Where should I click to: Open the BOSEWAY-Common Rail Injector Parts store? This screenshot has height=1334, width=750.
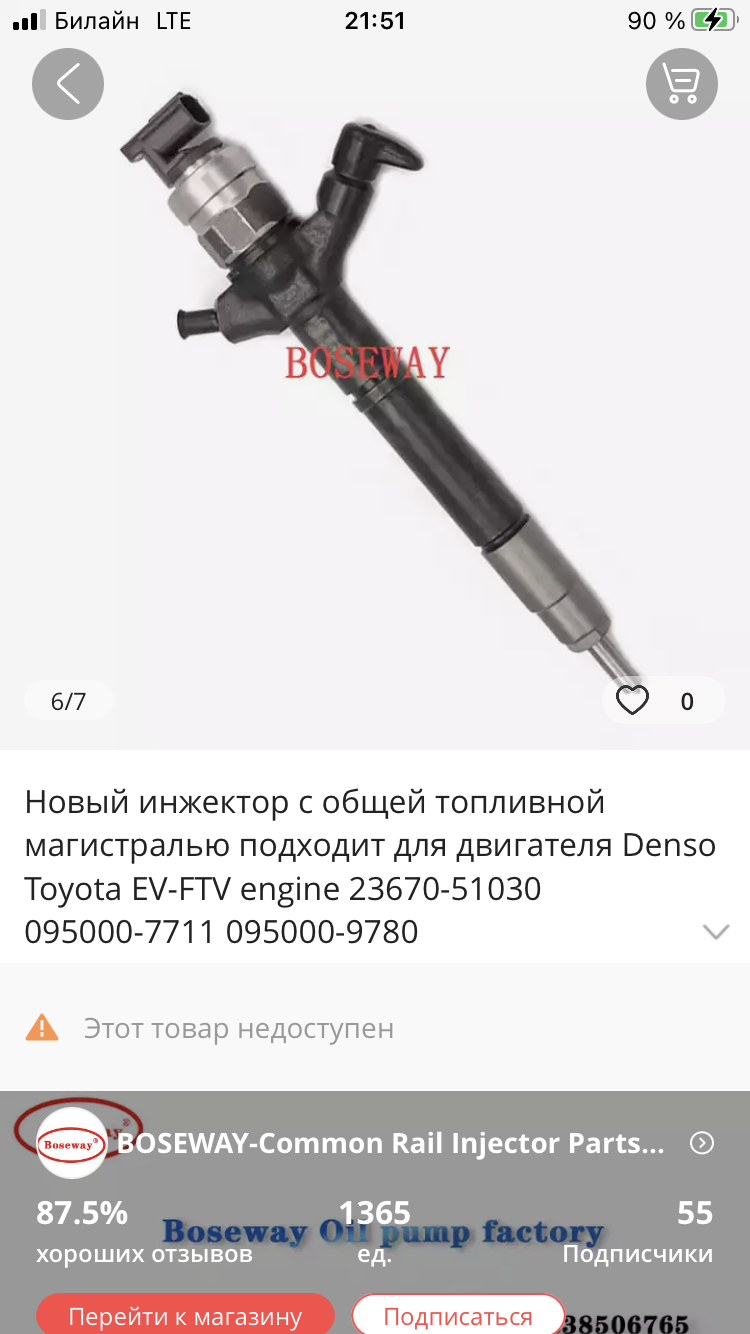(x=390, y=1143)
